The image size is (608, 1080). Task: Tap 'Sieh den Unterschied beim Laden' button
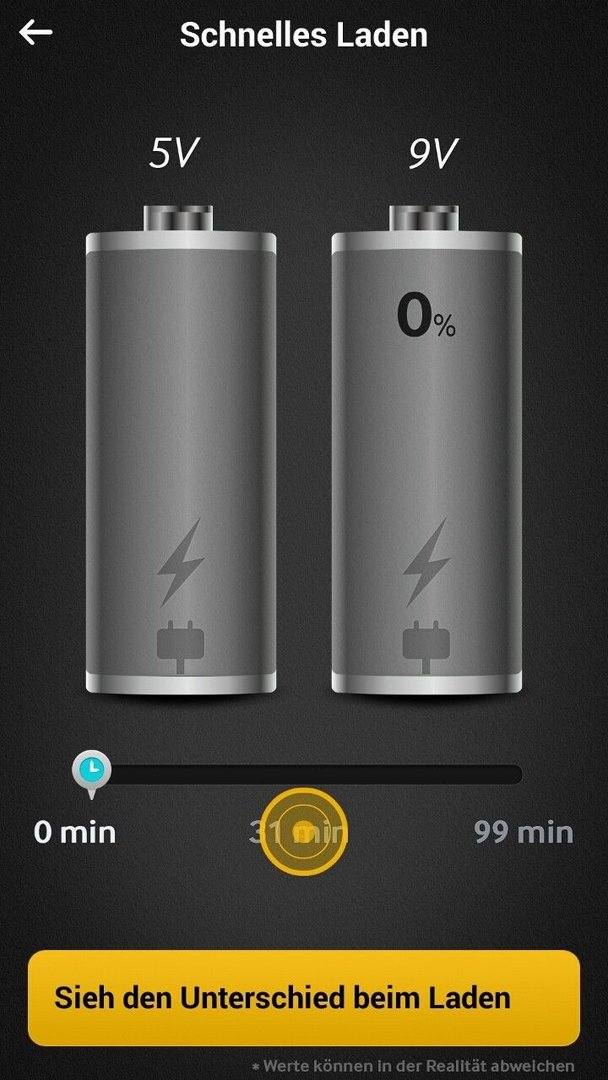pyautogui.click(x=304, y=998)
